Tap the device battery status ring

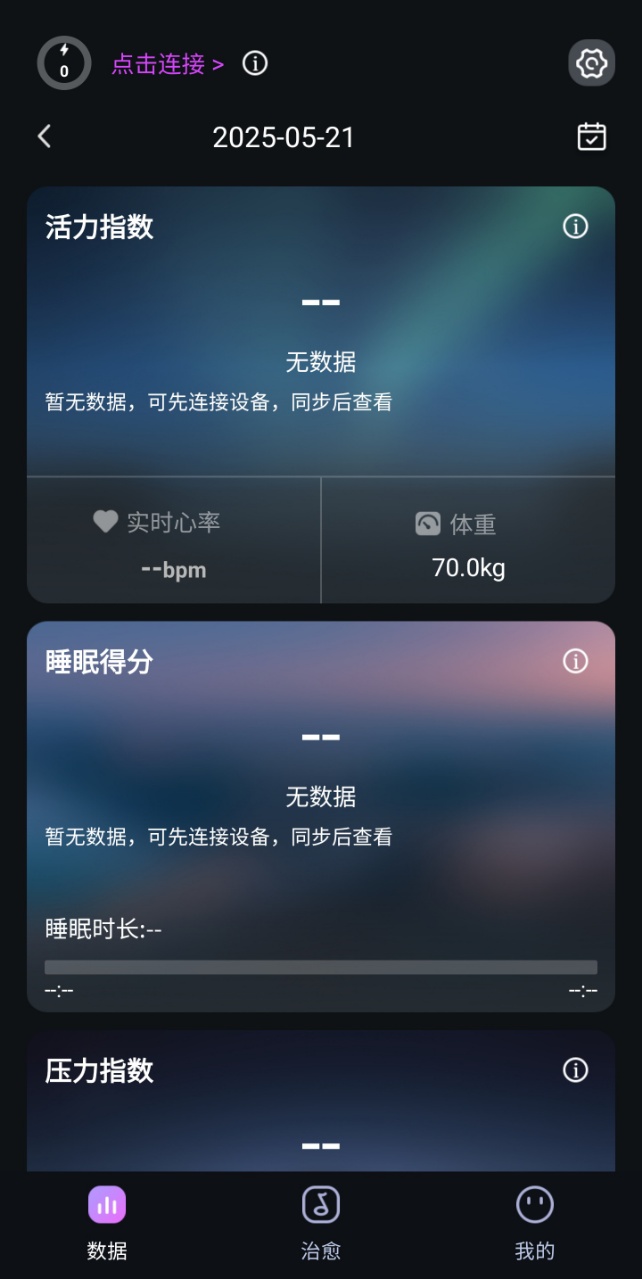[64, 63]
